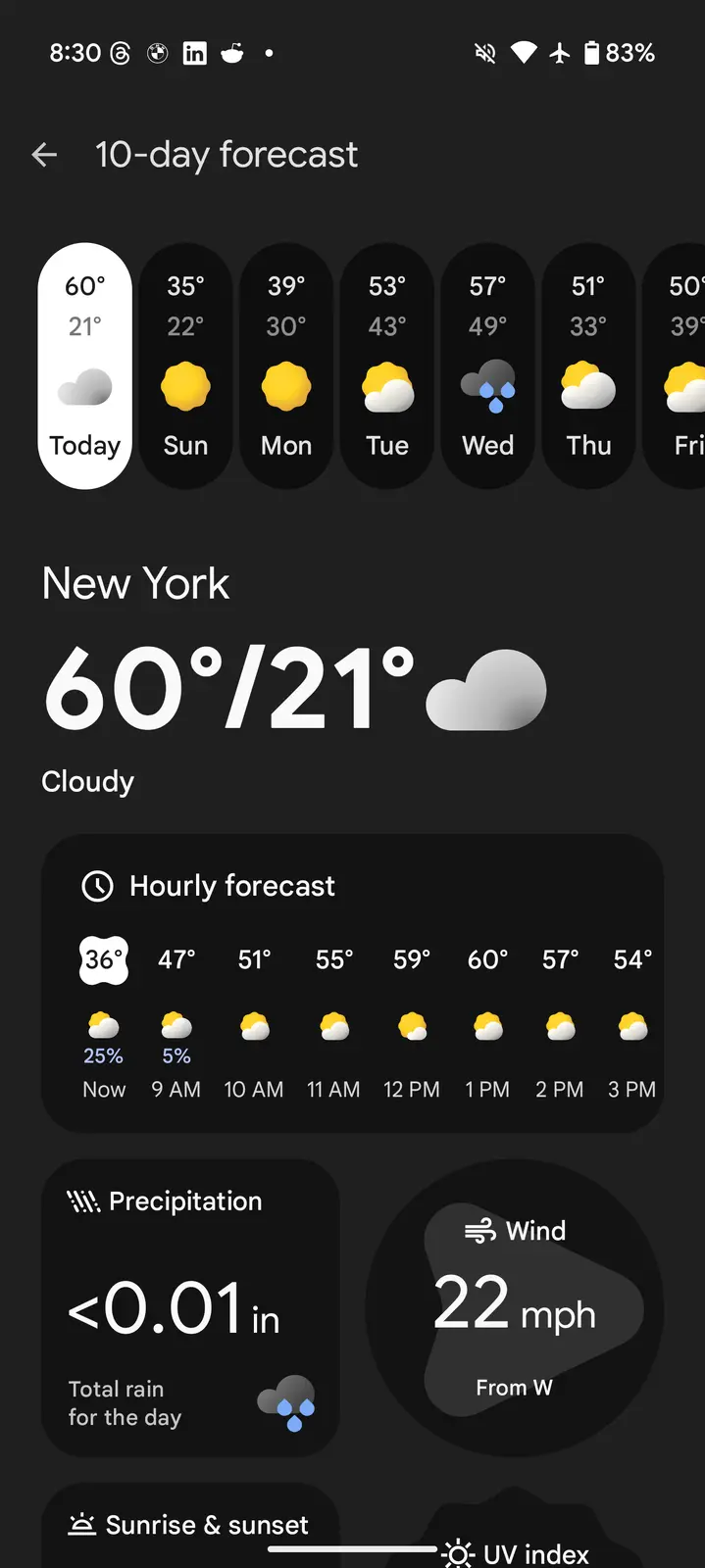Open the Hourly forecast card
705x1568 pixels.
(352, 983)
